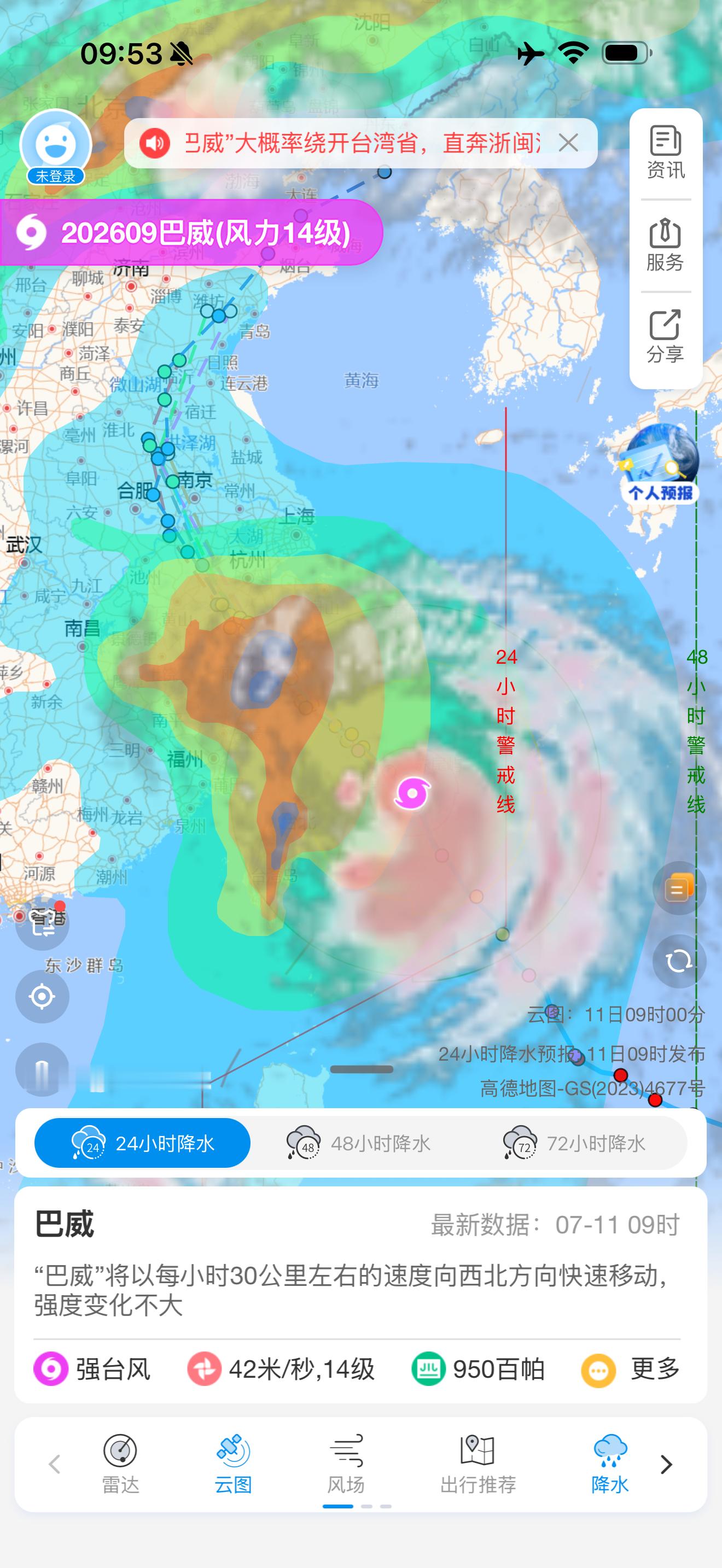The height and width of the screenshot is (1568, 722).
Task: Center map on my location
Action: (x=42, y=997)
